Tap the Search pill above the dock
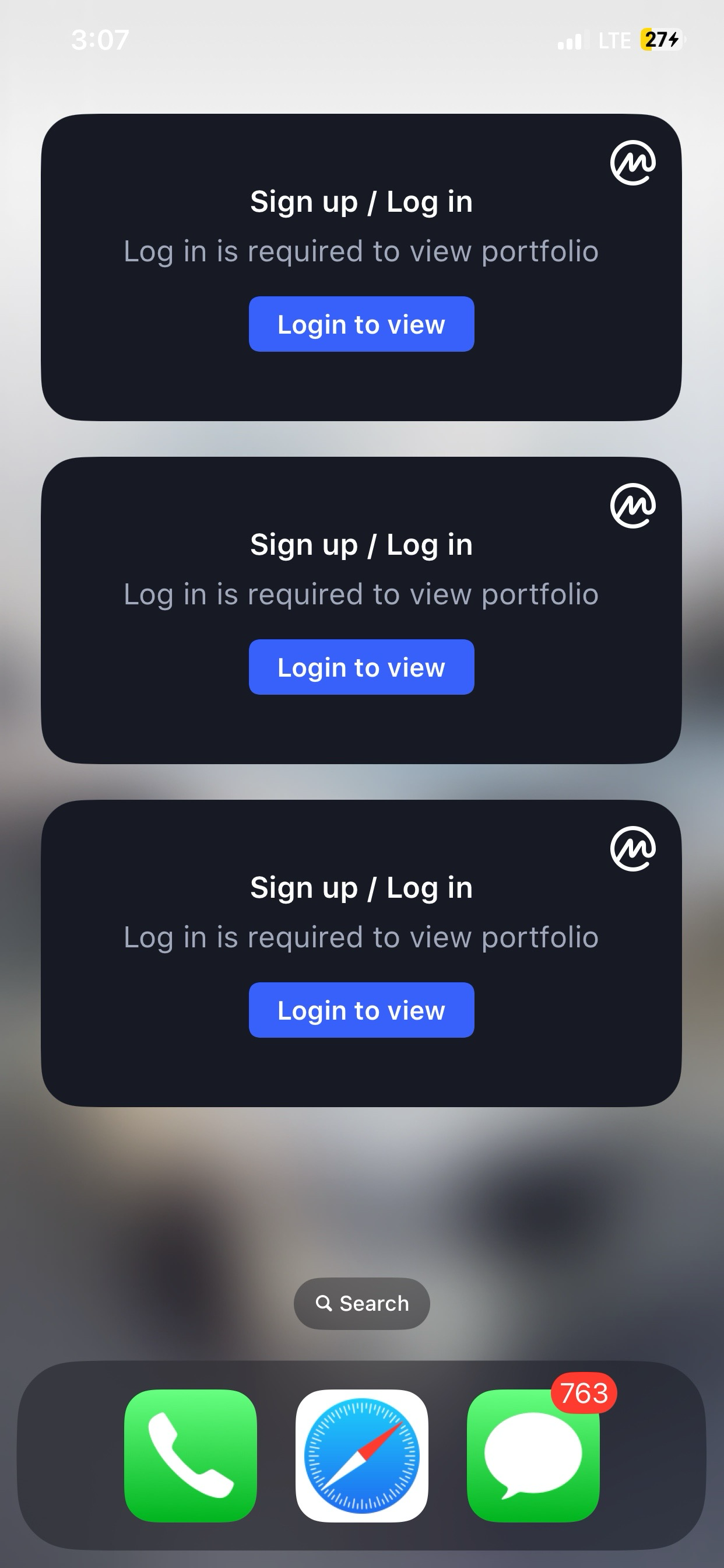724x1568 pixels. tap(361, 1303)
